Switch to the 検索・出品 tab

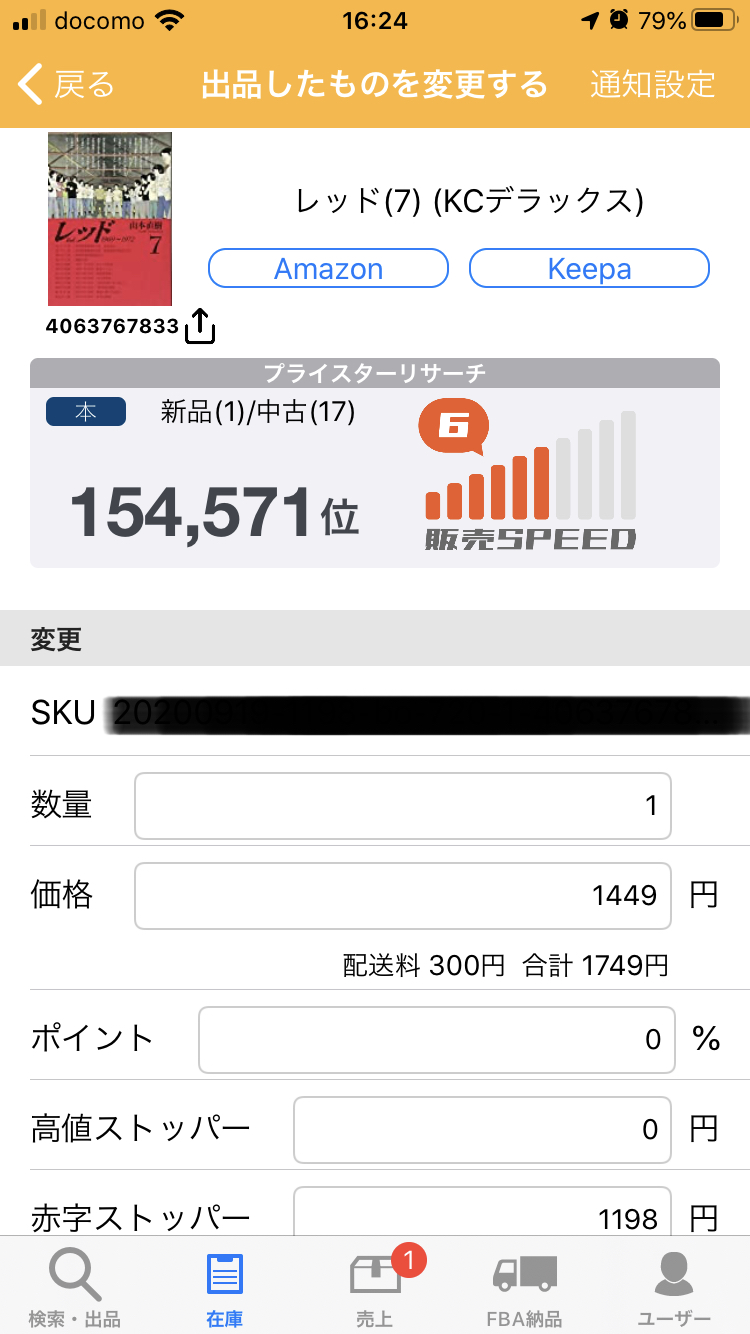pyautogui.click(x=75, y=1286)
